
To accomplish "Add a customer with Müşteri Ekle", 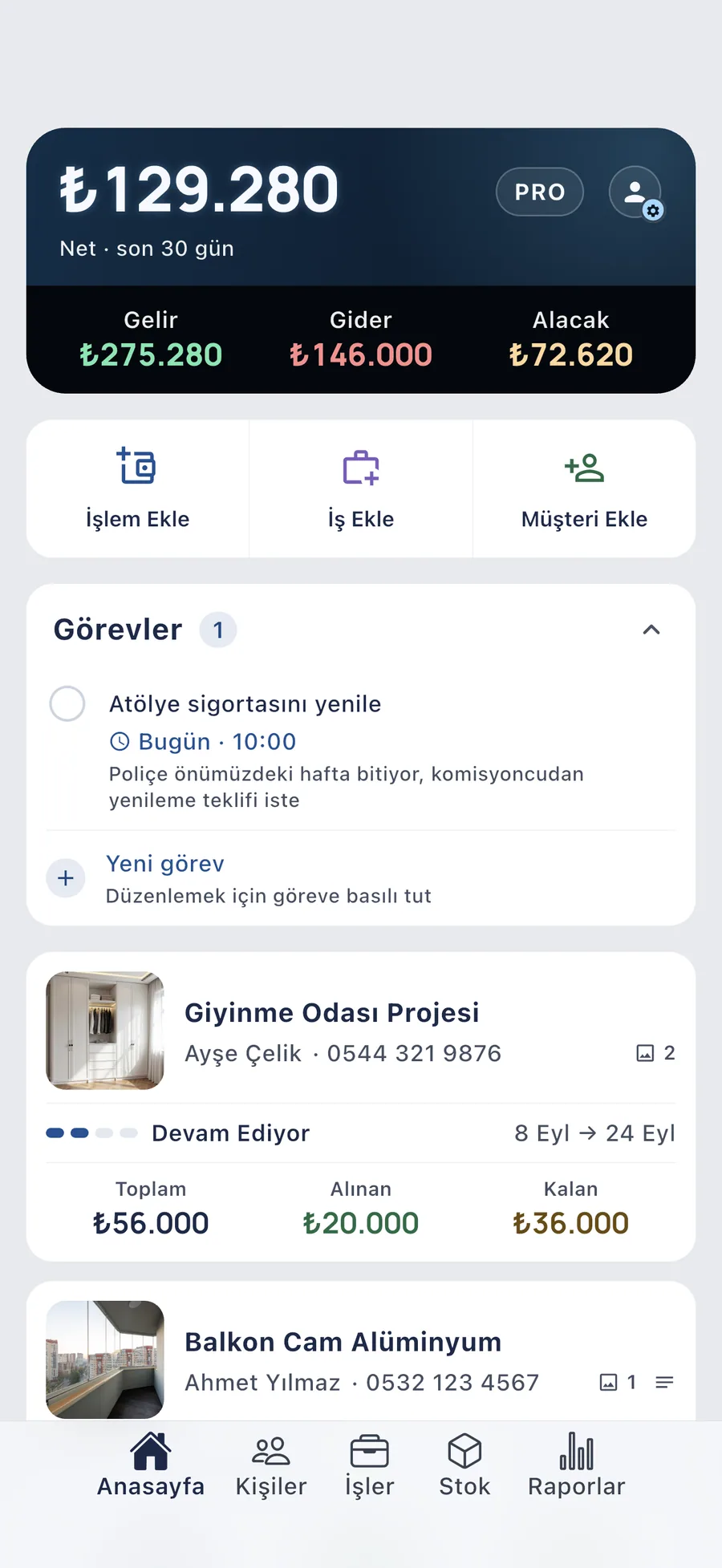I will (584, 488).
